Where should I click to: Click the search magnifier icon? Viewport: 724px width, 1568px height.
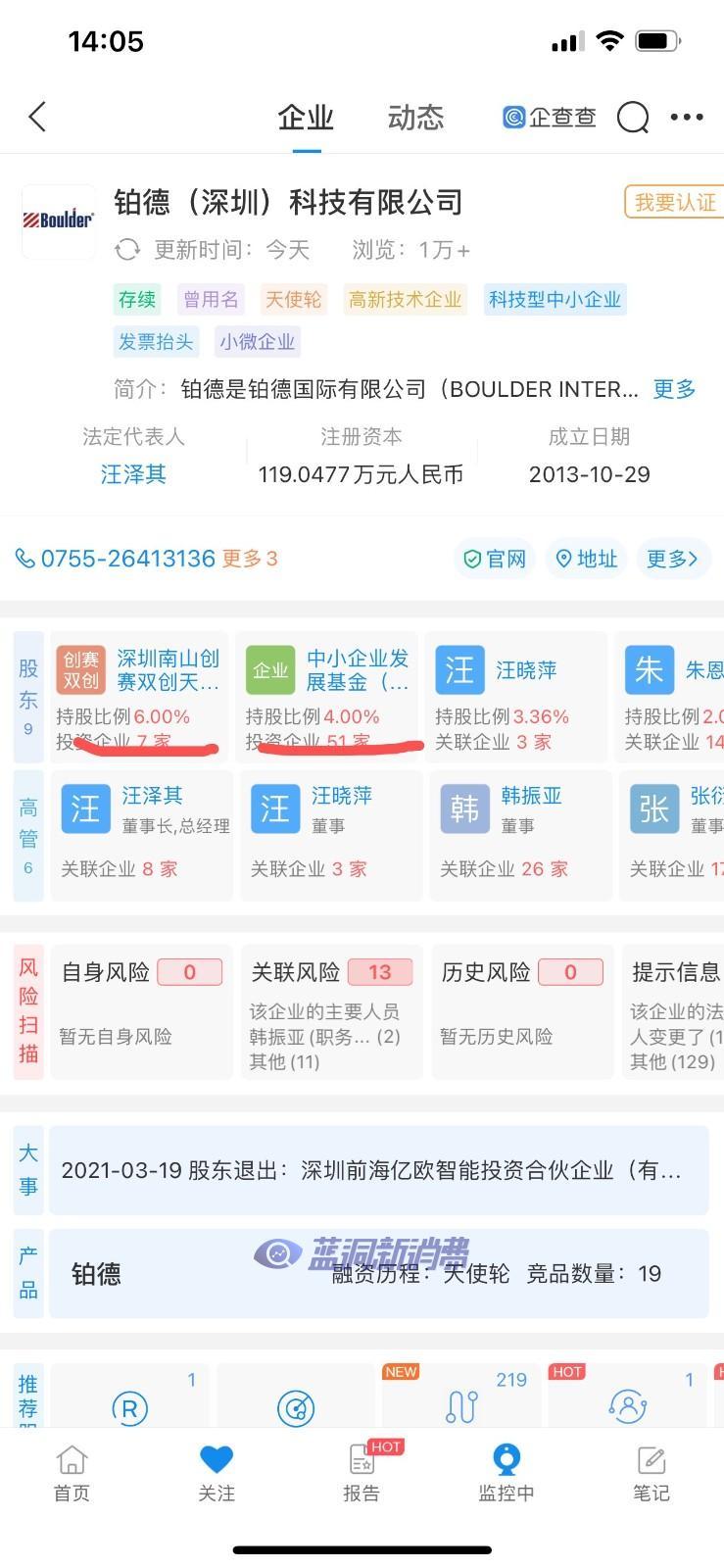[633, 117]
